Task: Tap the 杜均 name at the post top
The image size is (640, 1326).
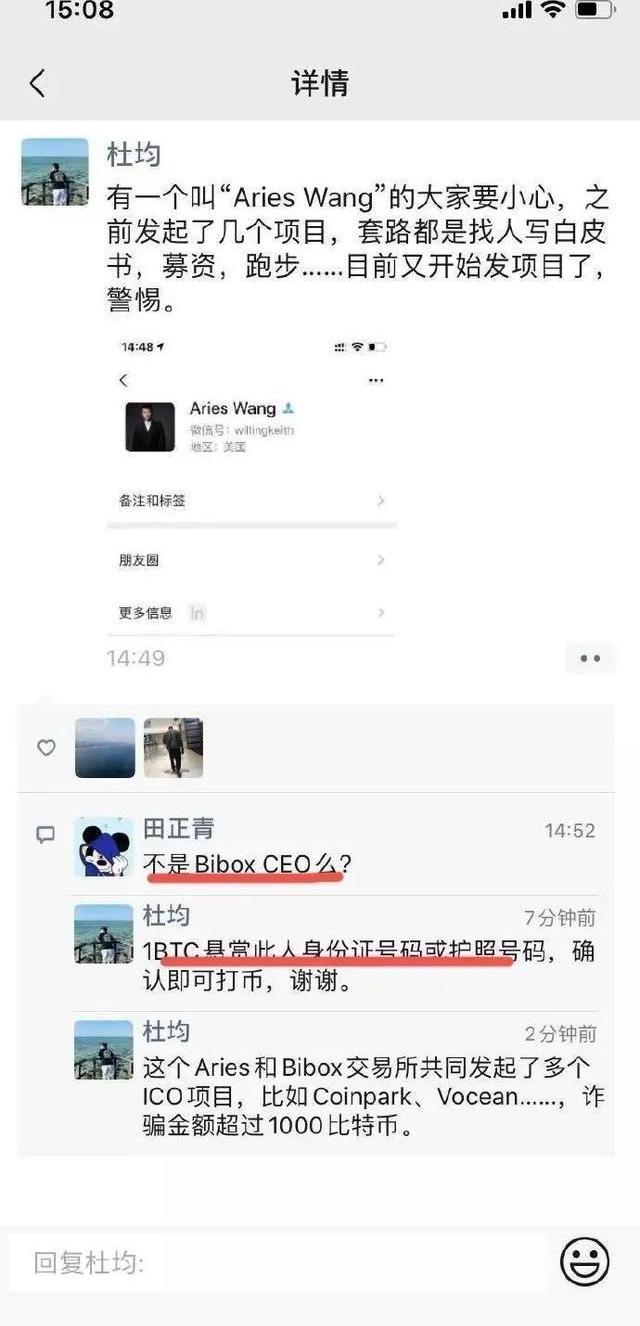Action: [x=133, y=154]
